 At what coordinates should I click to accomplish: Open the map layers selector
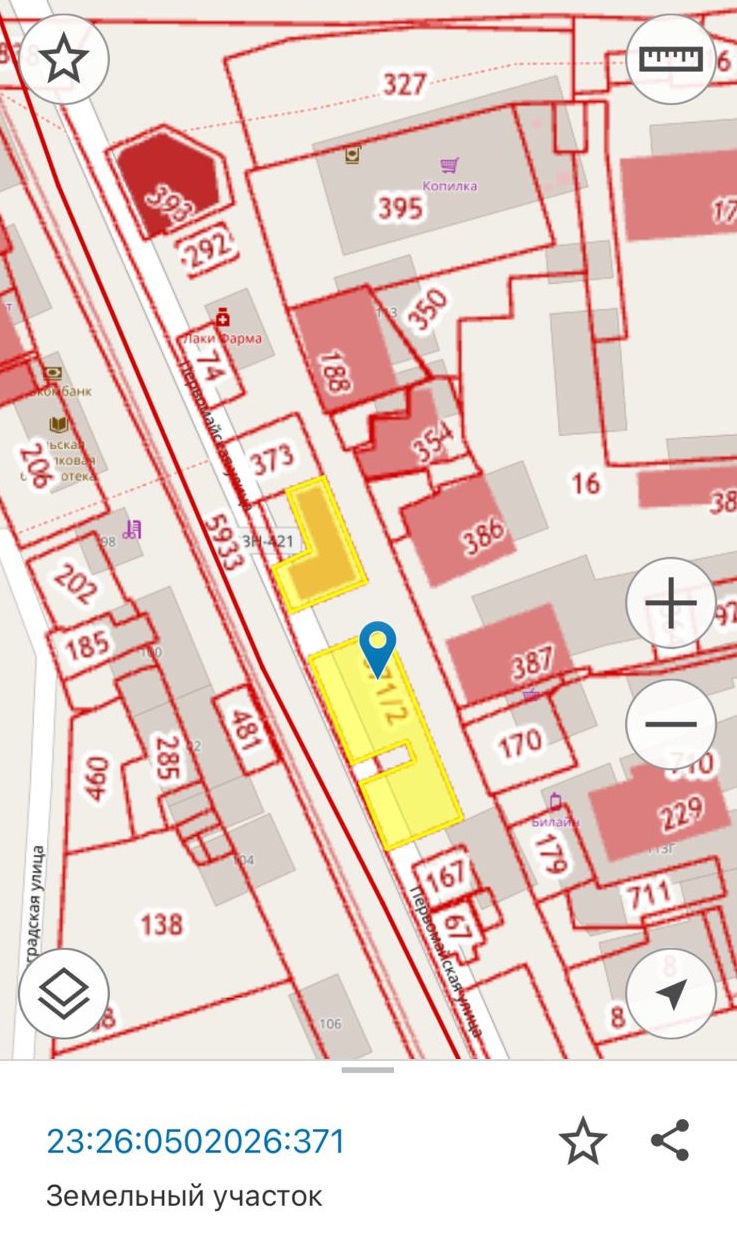pos(63,993)
